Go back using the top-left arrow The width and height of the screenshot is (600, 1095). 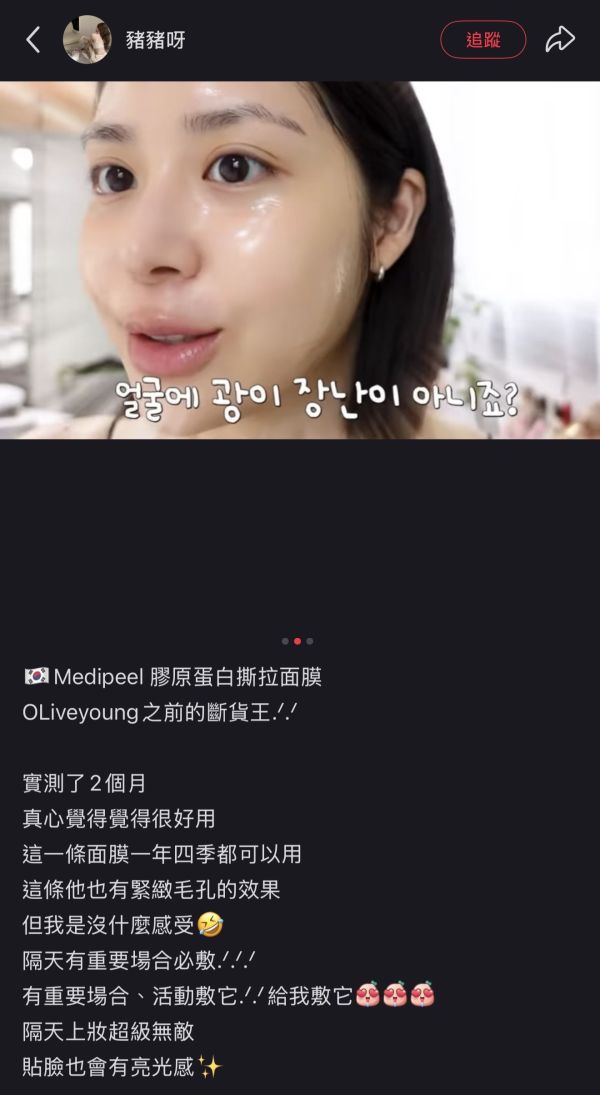tap(33, 40)
